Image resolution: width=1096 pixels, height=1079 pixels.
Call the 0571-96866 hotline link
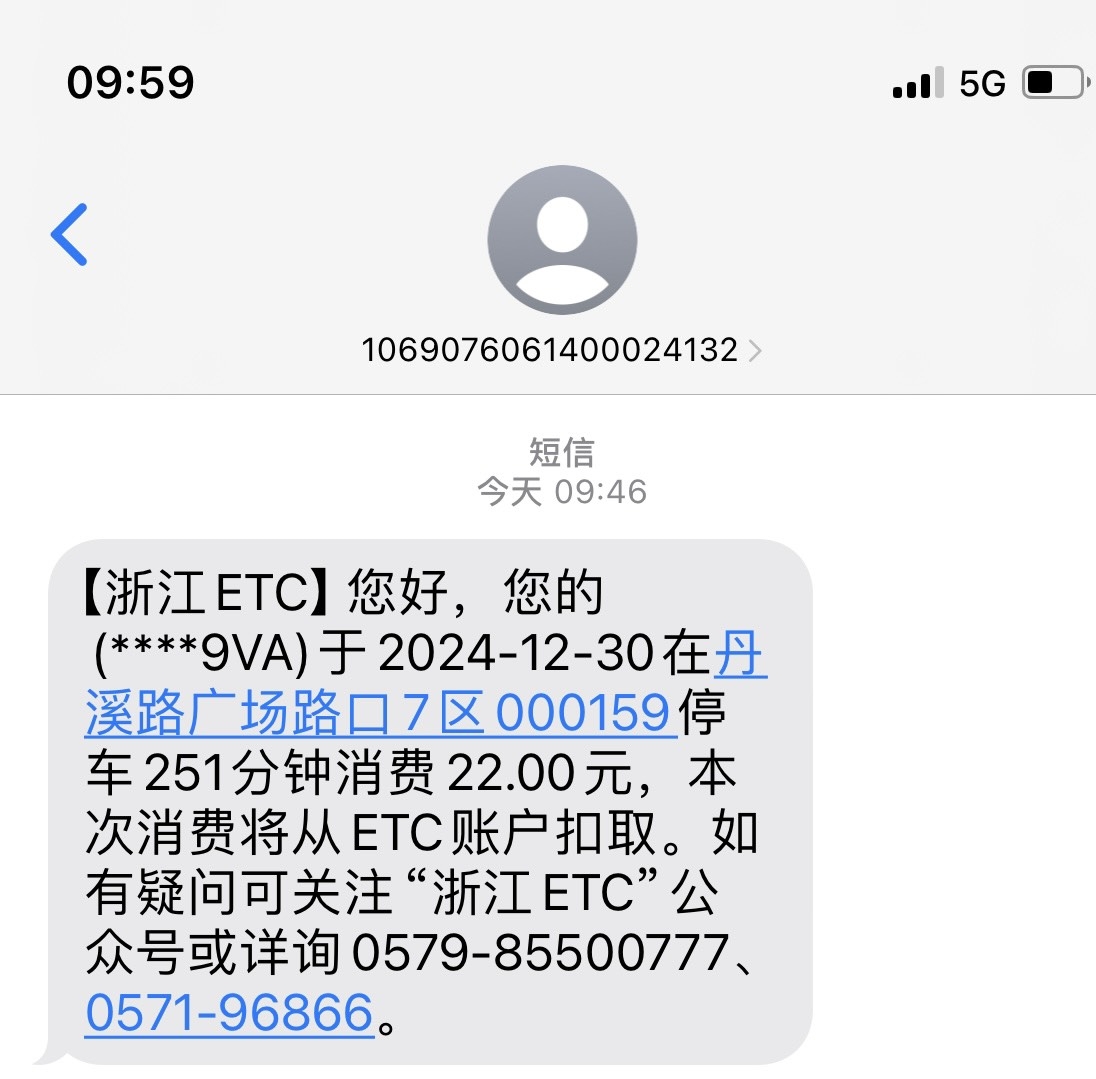coord(229,1012)
